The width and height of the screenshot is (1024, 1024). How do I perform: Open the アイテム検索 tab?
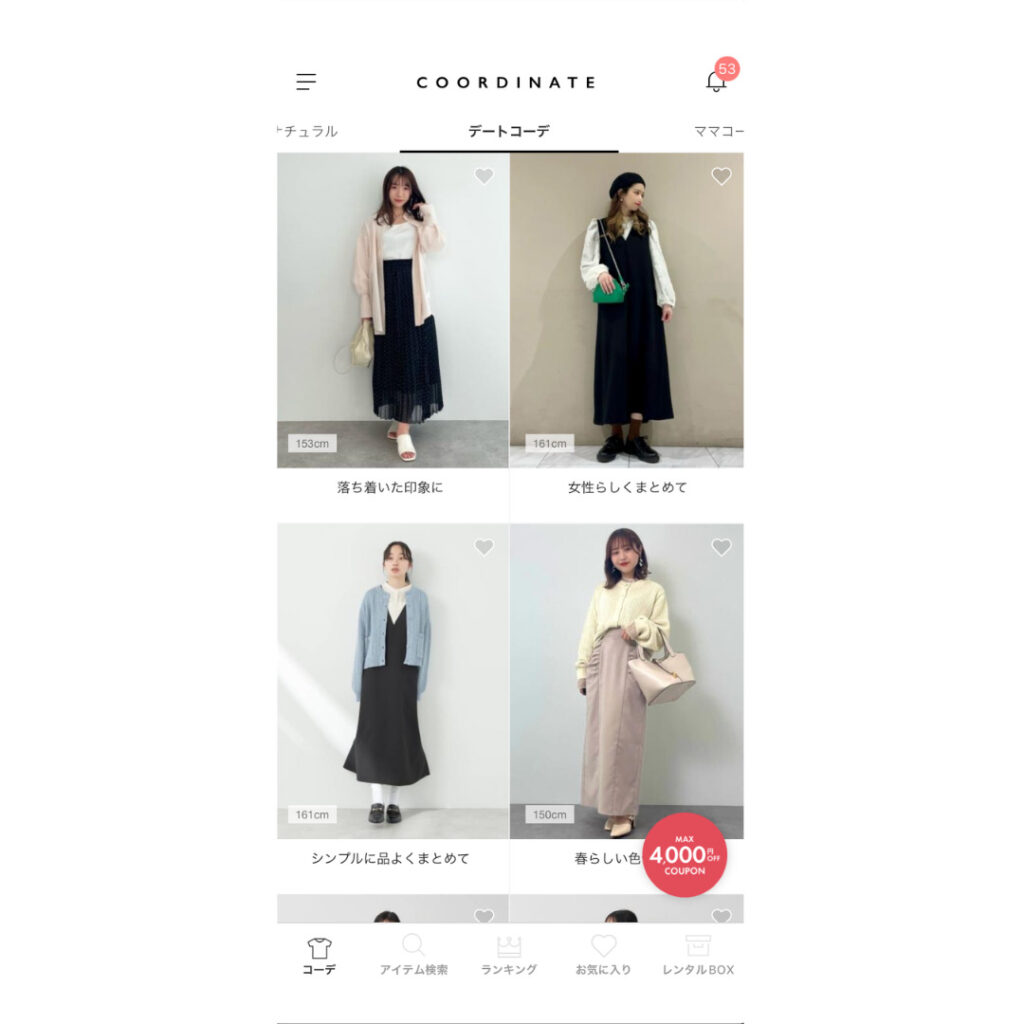coord(413,956)
